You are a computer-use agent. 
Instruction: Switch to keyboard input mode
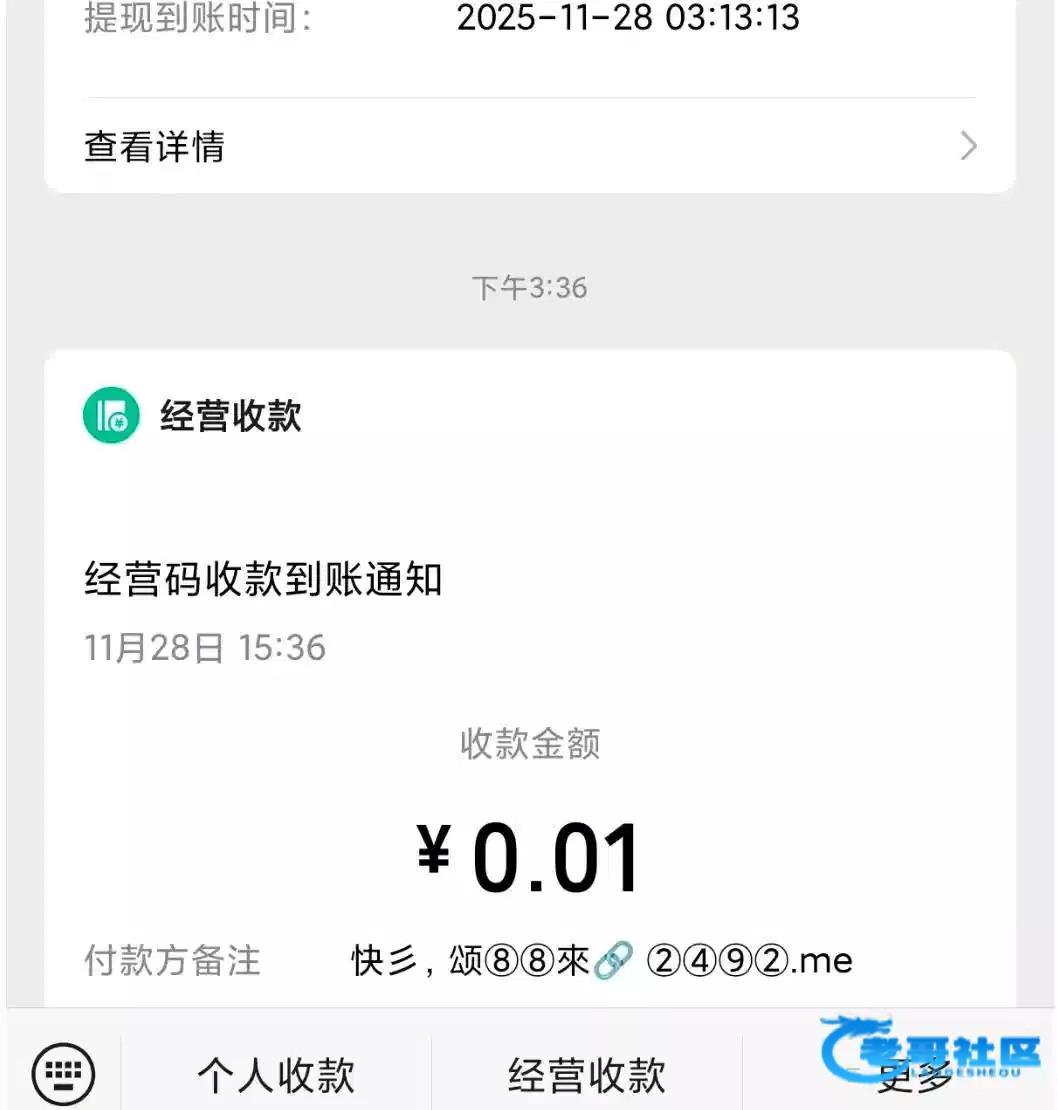[x=63, y=1073]
